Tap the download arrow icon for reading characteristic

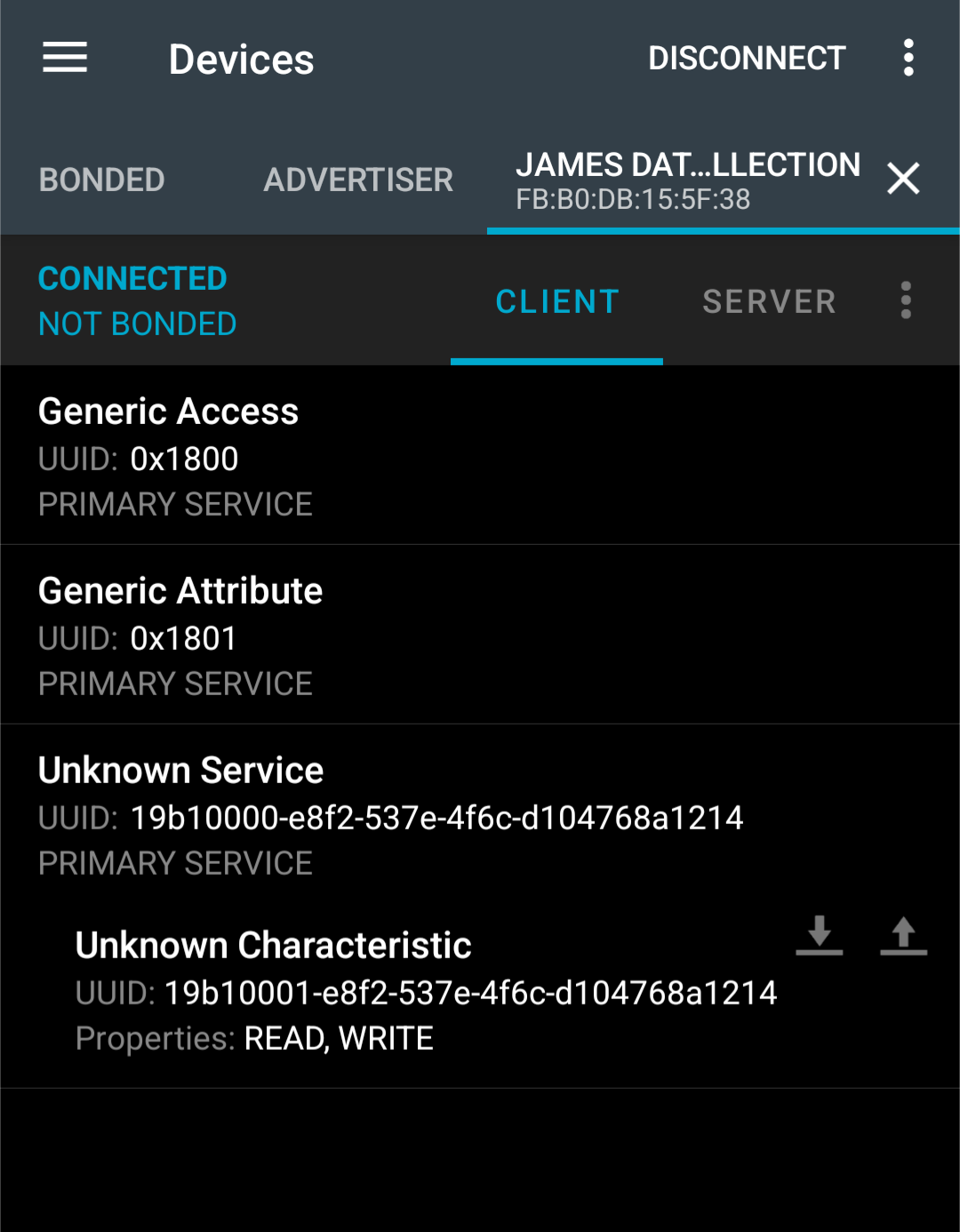[819, 936]
